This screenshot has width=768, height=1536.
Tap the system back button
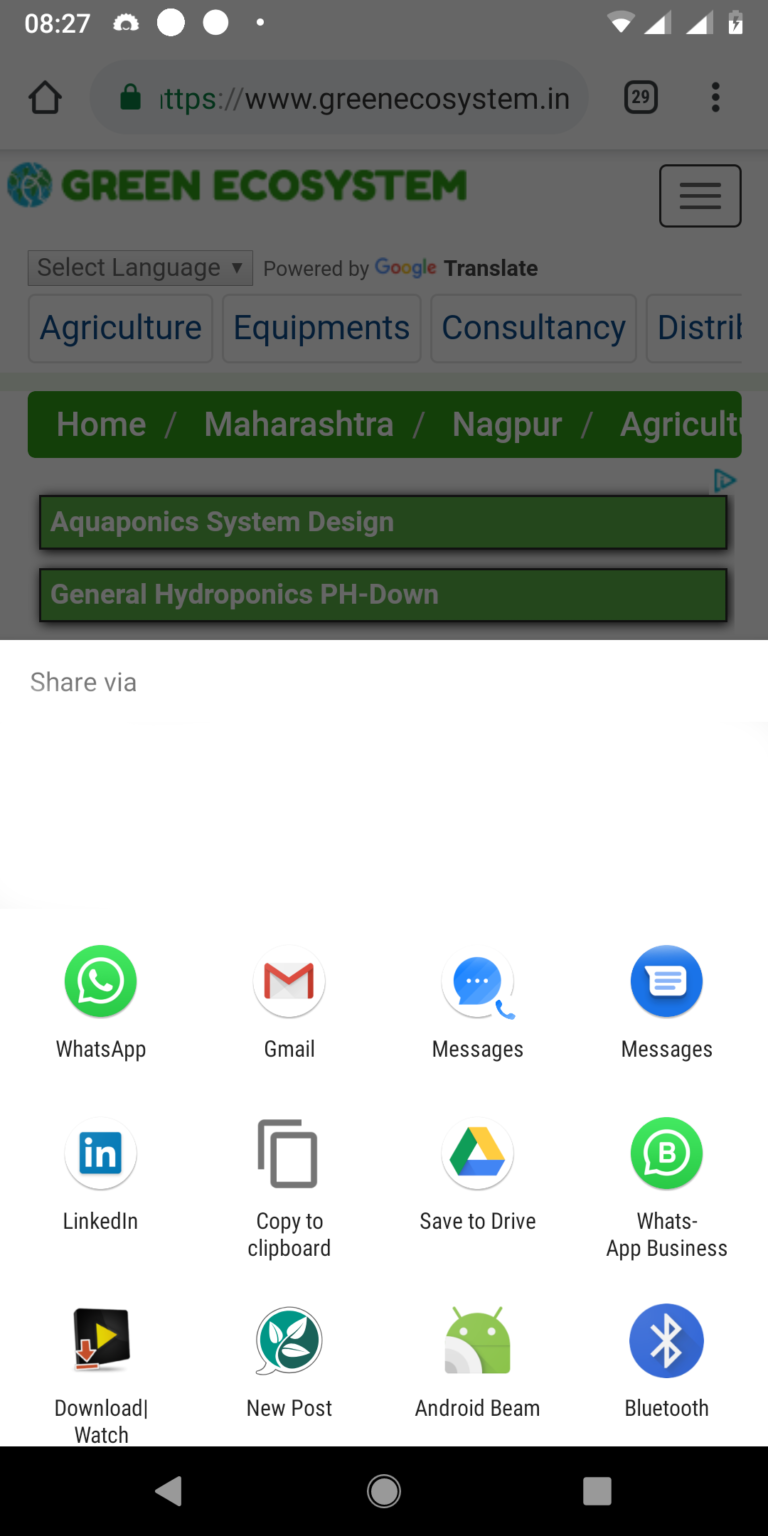coord(170,1491)
